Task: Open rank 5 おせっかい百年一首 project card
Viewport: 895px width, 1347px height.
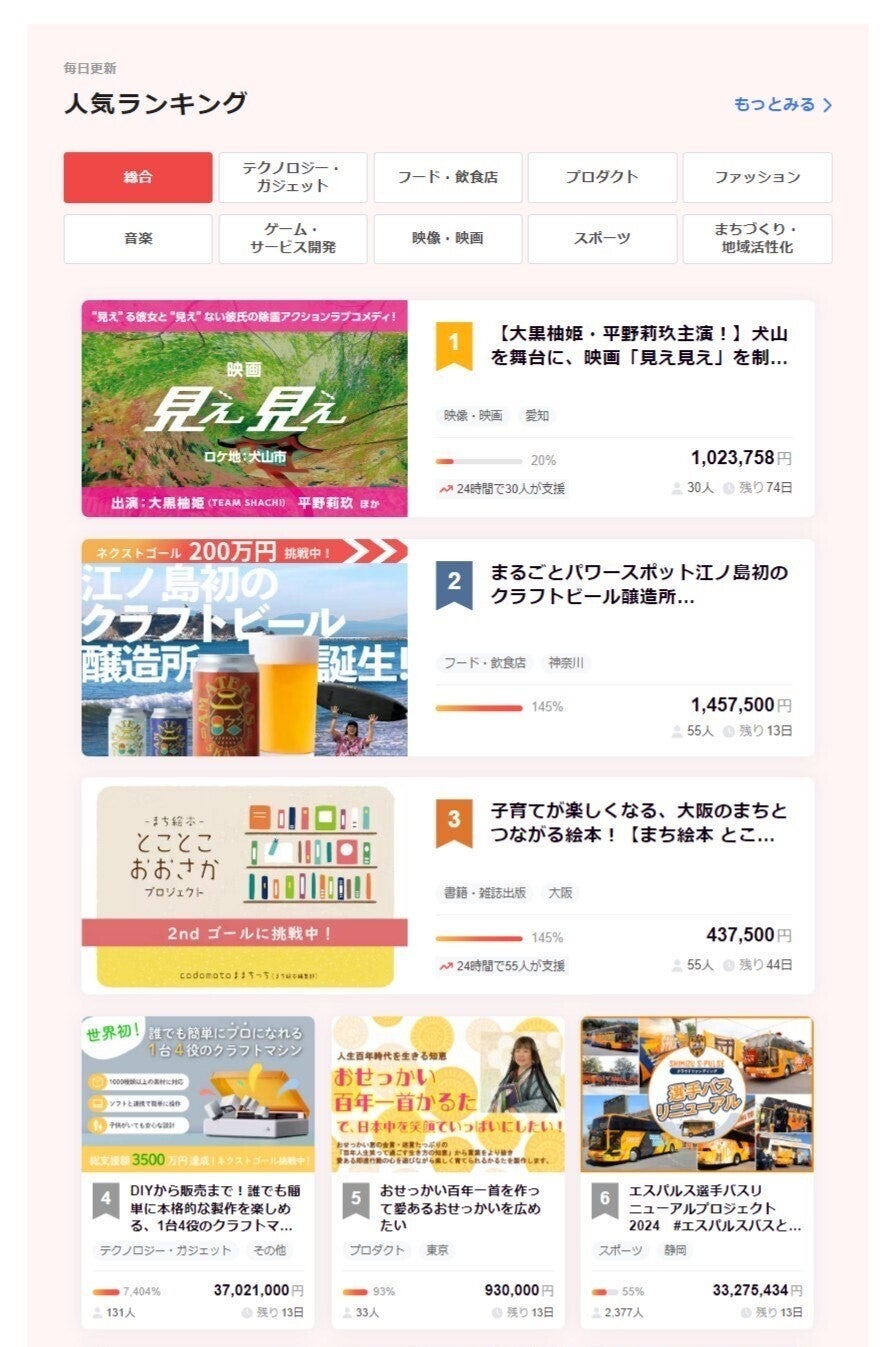Action: 459,1207
